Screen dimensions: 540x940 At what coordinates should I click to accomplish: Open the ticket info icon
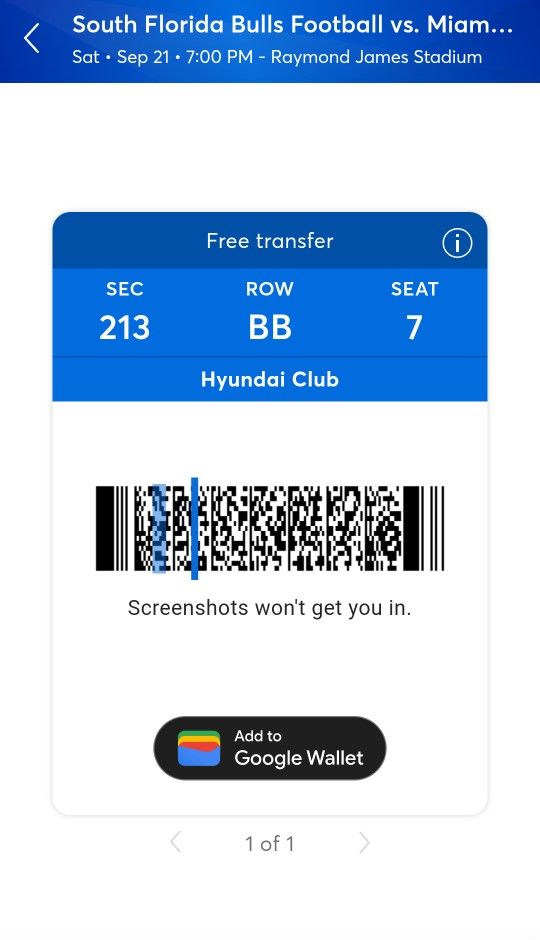[x=457, y=243]
